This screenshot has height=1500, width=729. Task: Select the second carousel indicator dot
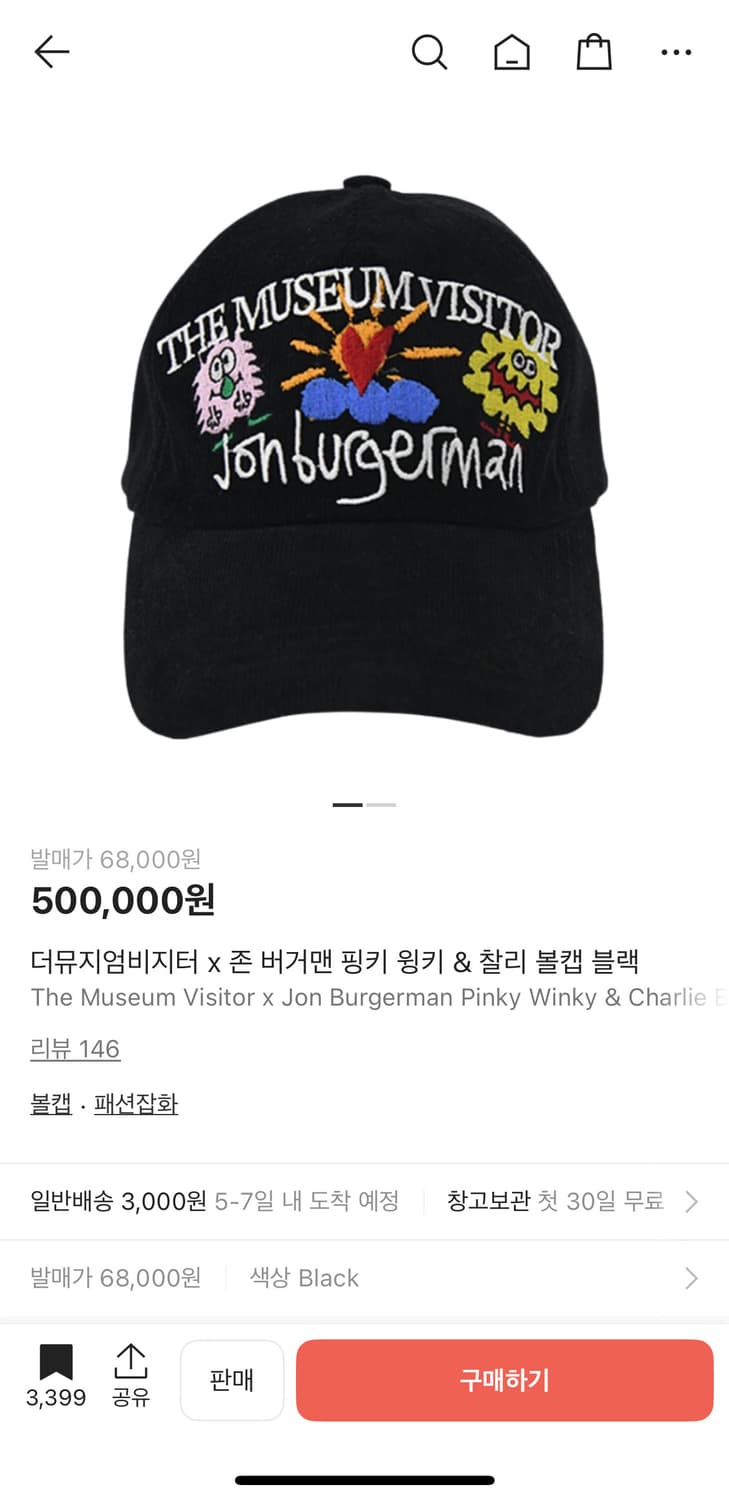381,803
